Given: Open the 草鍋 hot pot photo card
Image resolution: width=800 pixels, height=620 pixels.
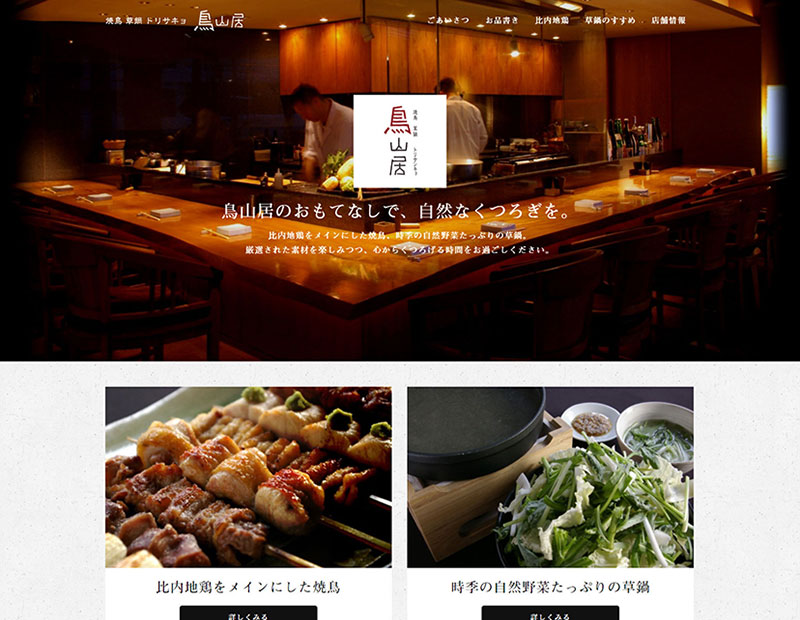Looking at the screenshot, I should (x=550, y=477).
